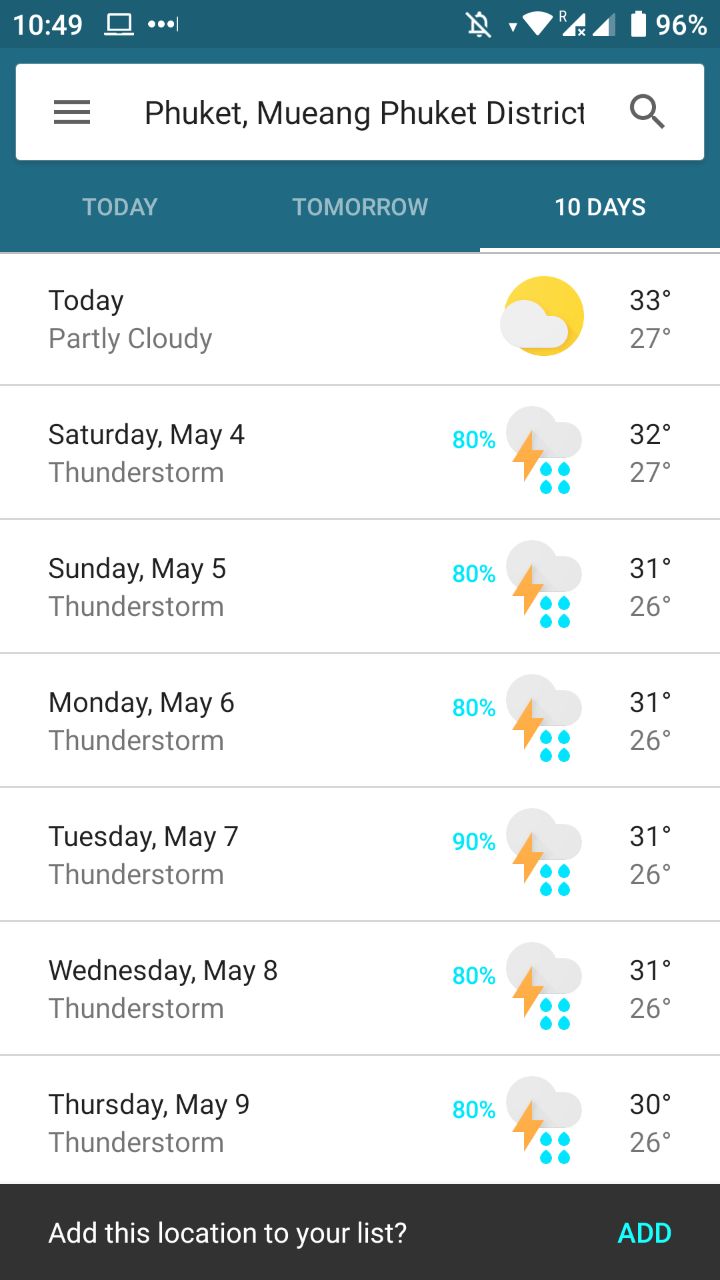Switch to the Tomorrow tab

click(360, 207)
